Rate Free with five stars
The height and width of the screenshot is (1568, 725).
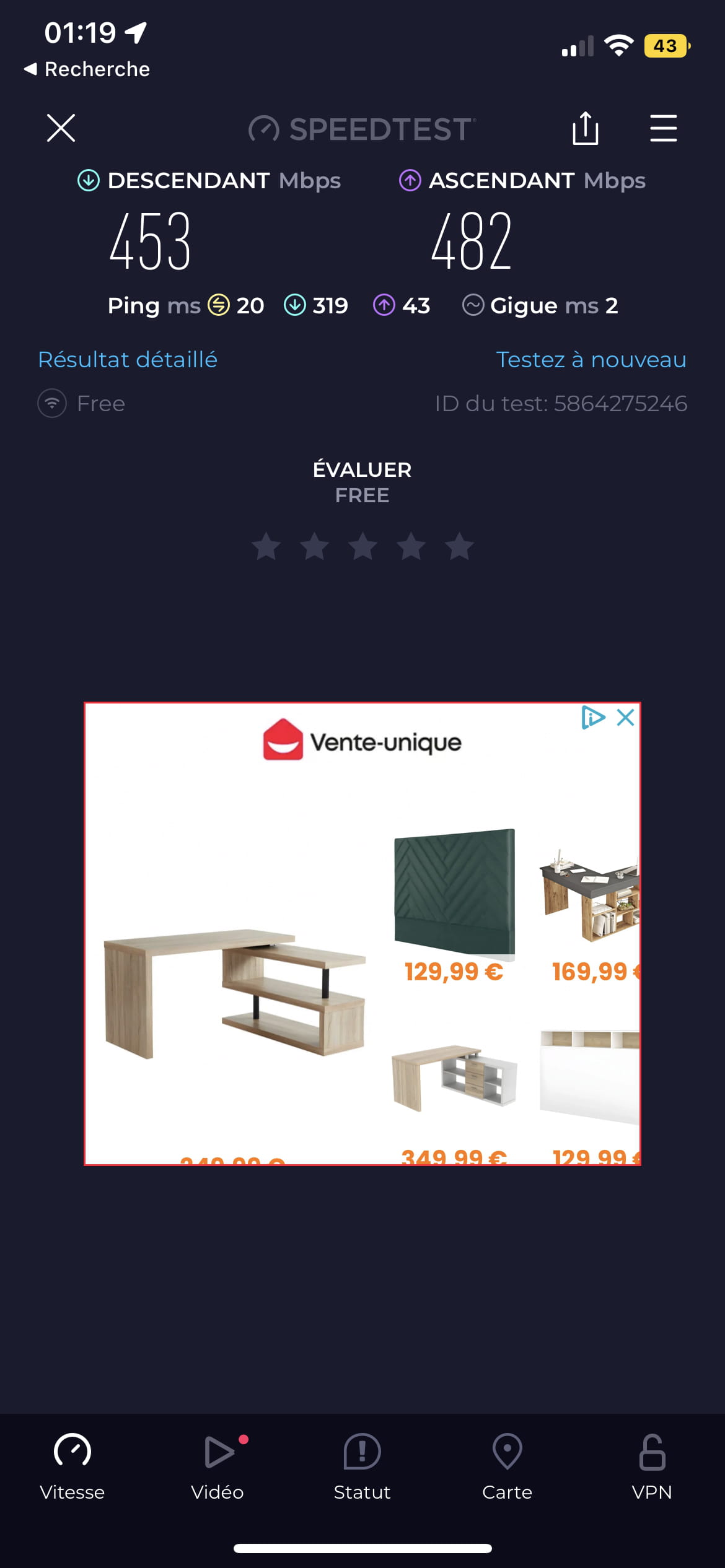click(x=459, y=546)
